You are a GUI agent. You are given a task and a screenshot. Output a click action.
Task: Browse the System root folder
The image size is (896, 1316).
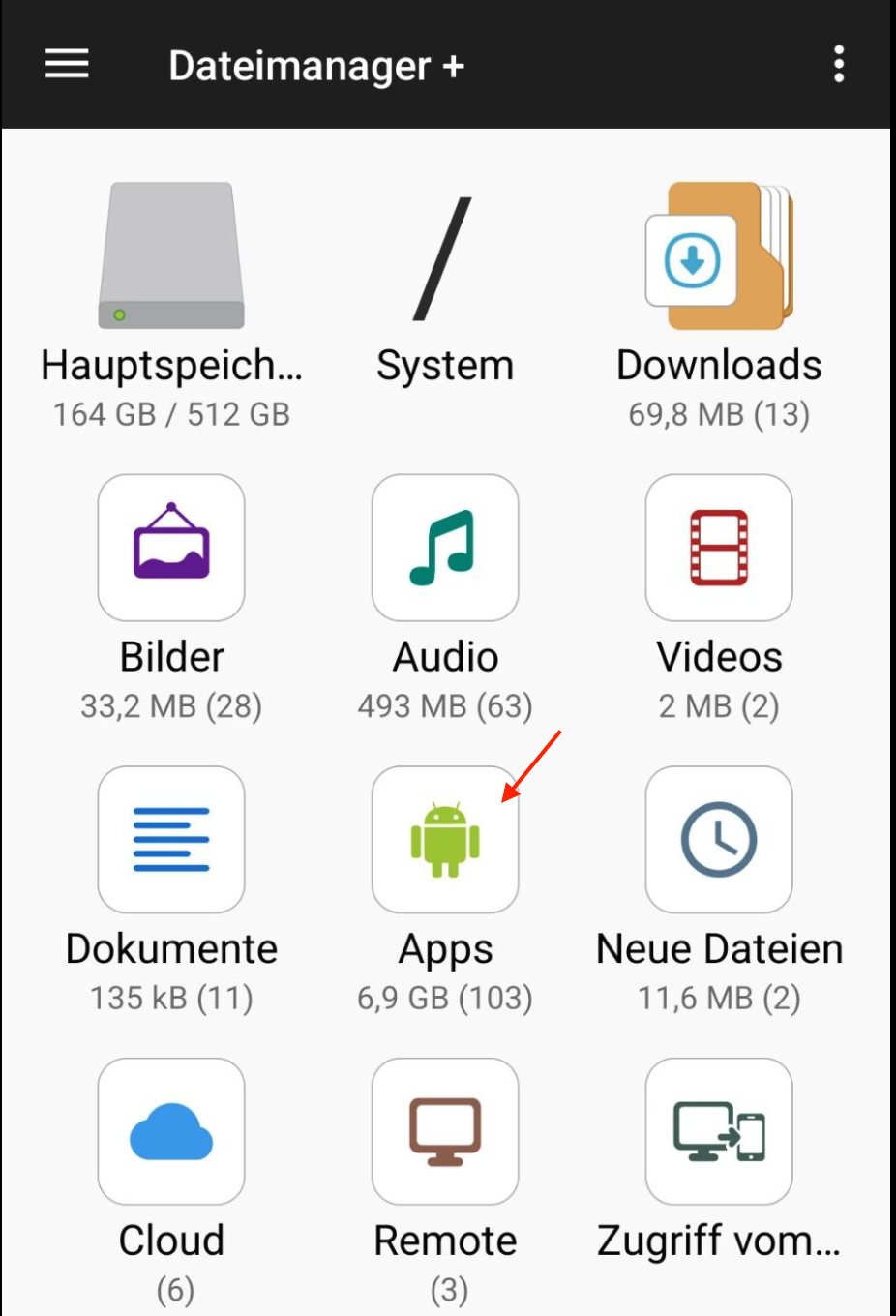[x=445, y=259]
